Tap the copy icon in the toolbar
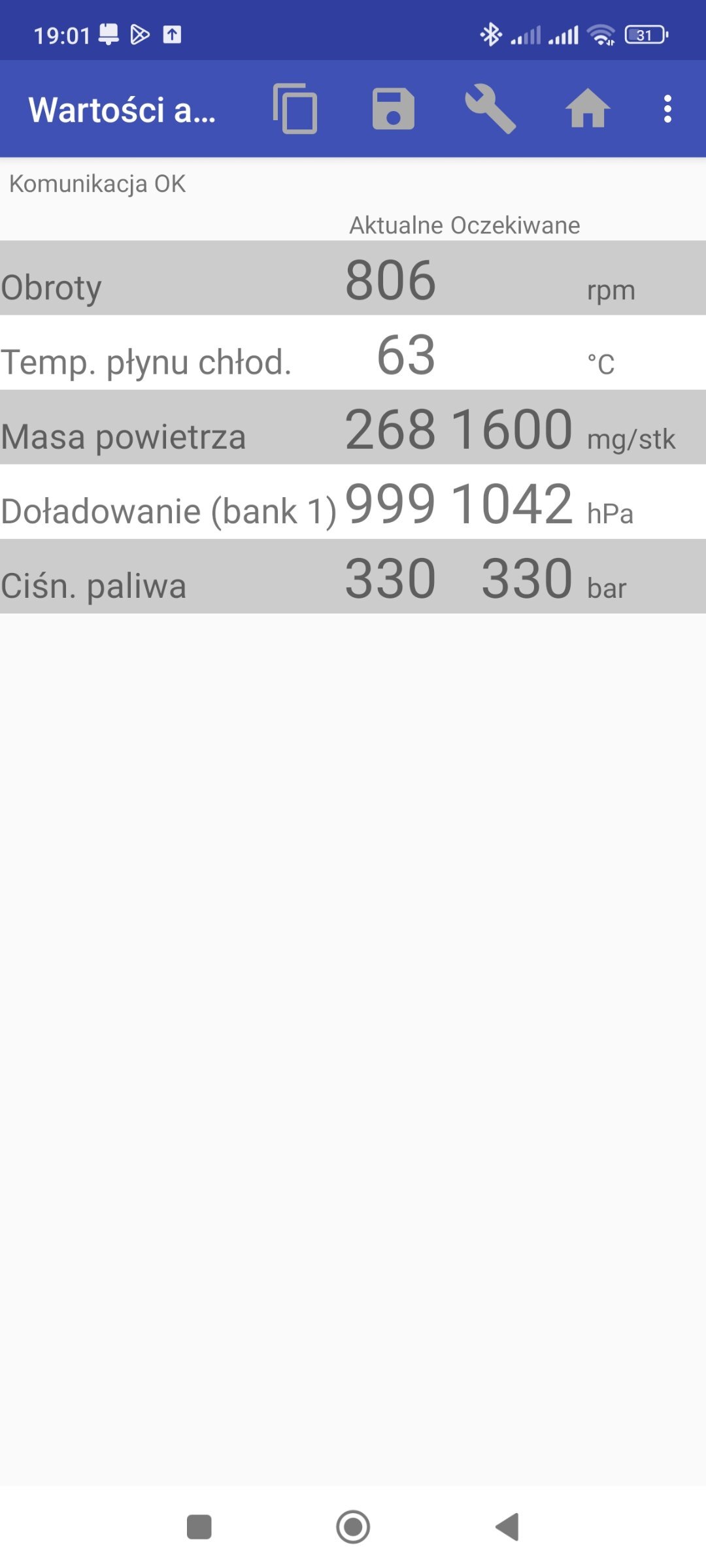The width and height of the screenshot is (706, 1568). (x=295, y=108)
